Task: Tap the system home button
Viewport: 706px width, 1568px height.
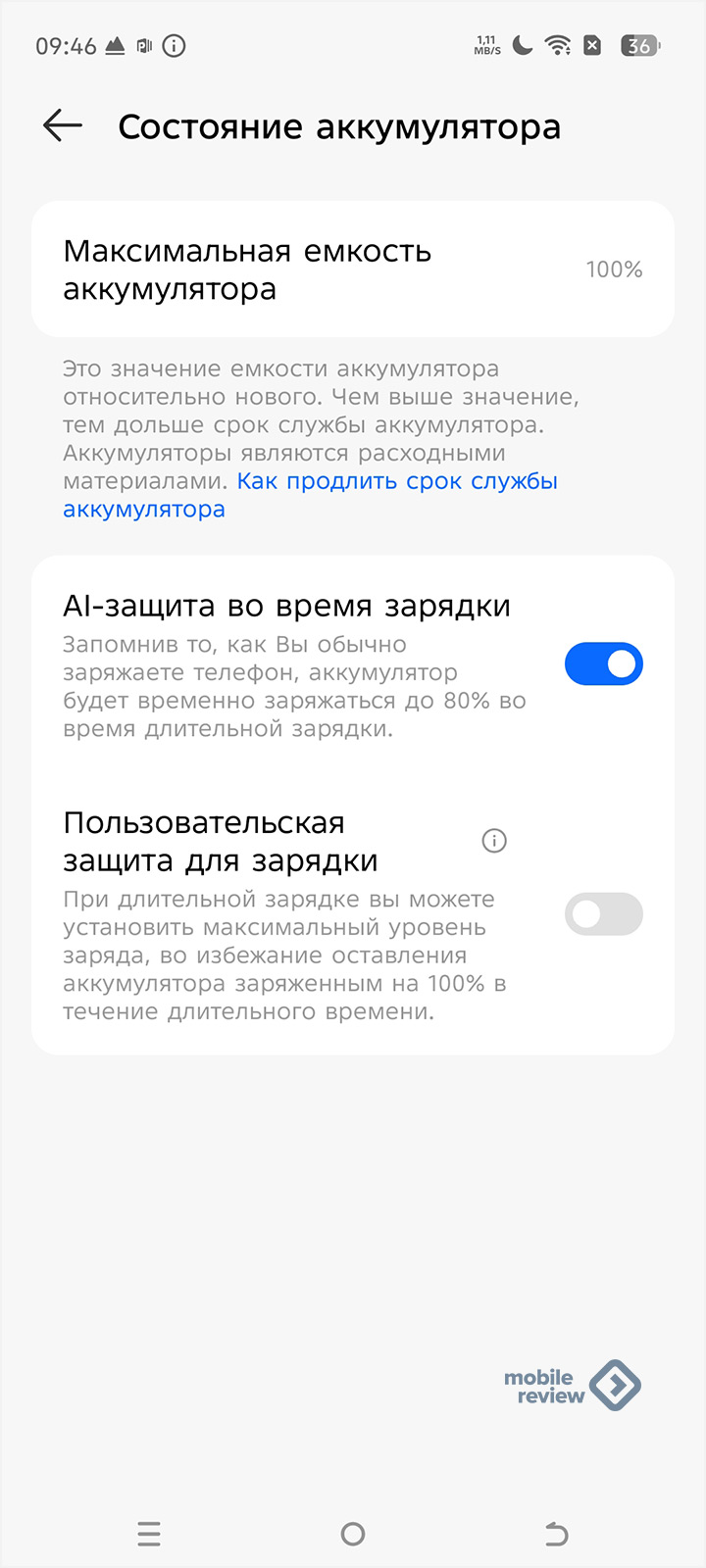Action: click(x=353, y=1534)
